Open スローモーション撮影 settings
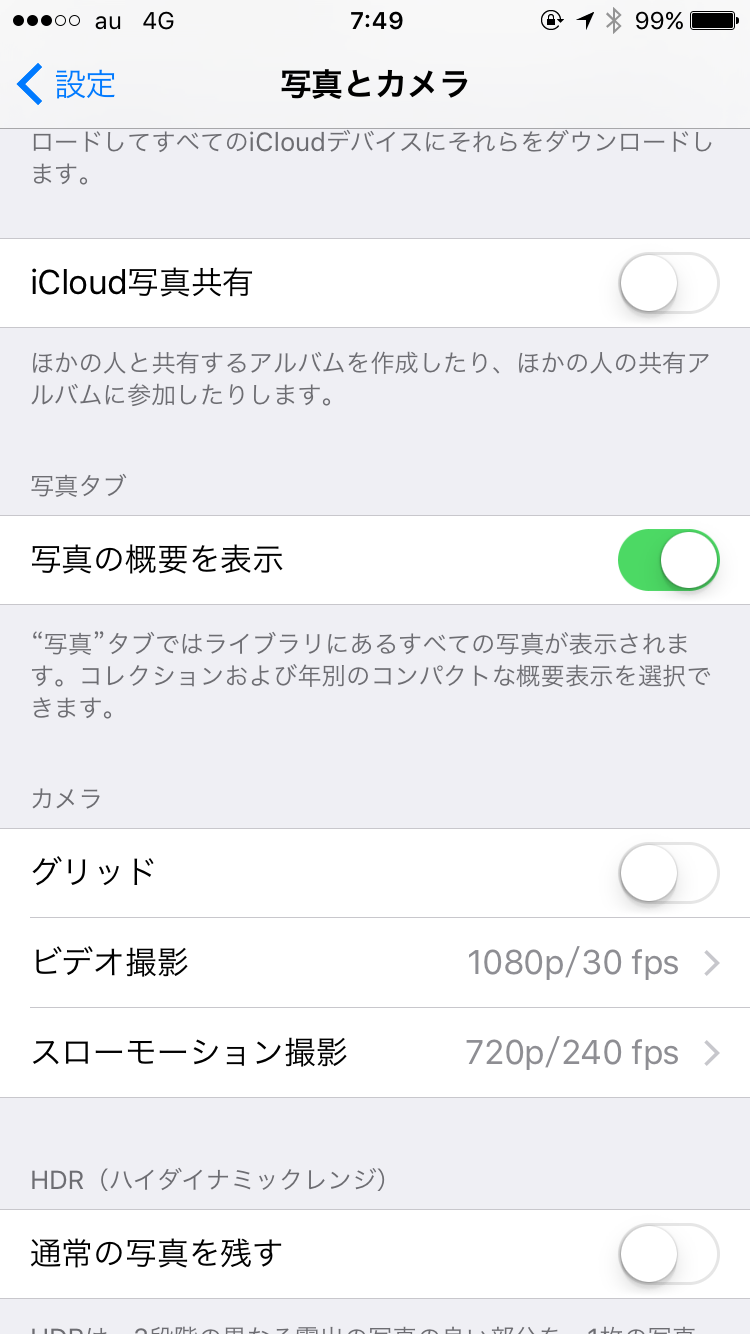 click(375, 1053)
